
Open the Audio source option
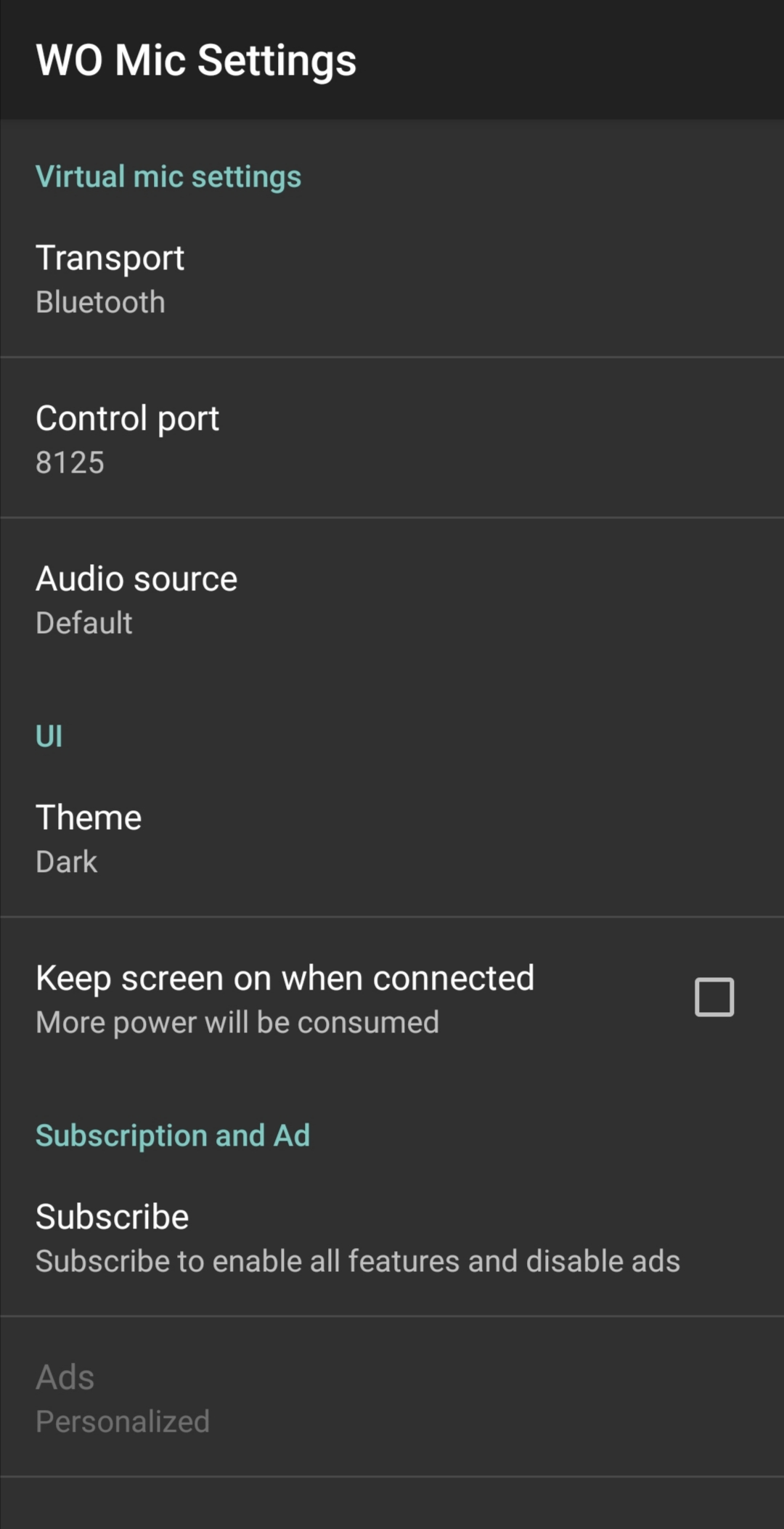pyautogui.click(x=392, y=600)
